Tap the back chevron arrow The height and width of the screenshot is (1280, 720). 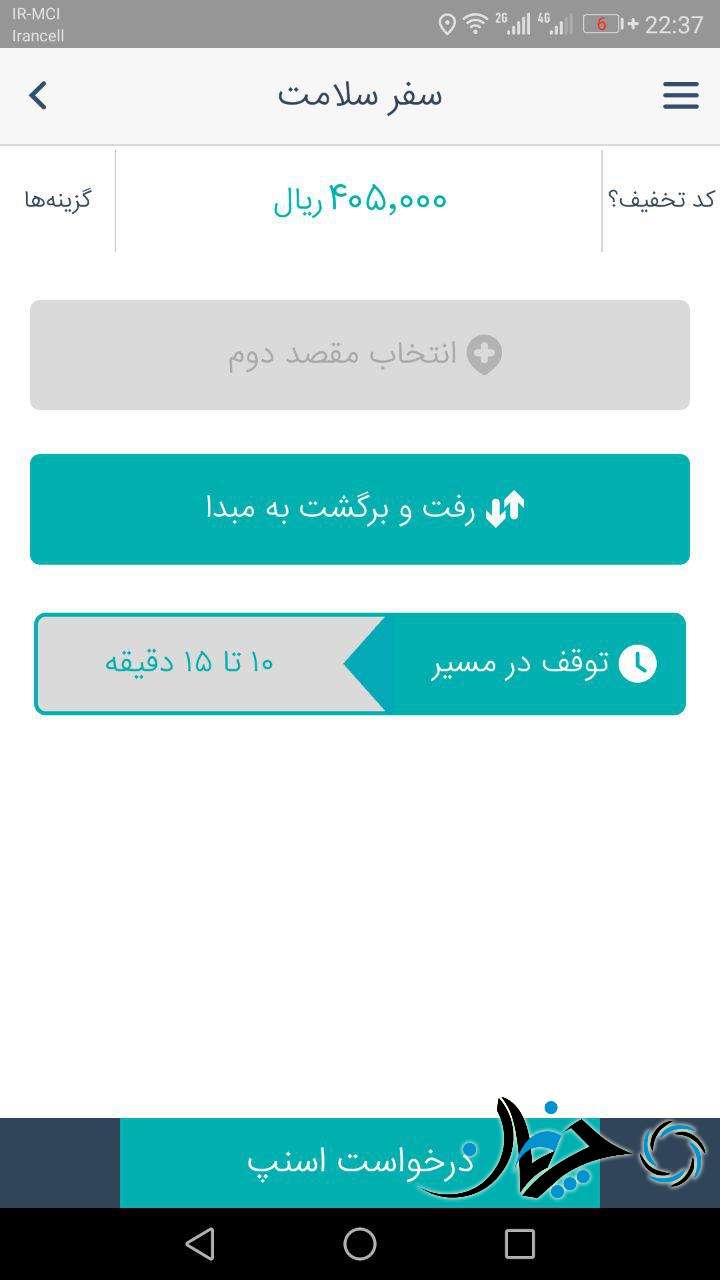[x=38, y=96]
